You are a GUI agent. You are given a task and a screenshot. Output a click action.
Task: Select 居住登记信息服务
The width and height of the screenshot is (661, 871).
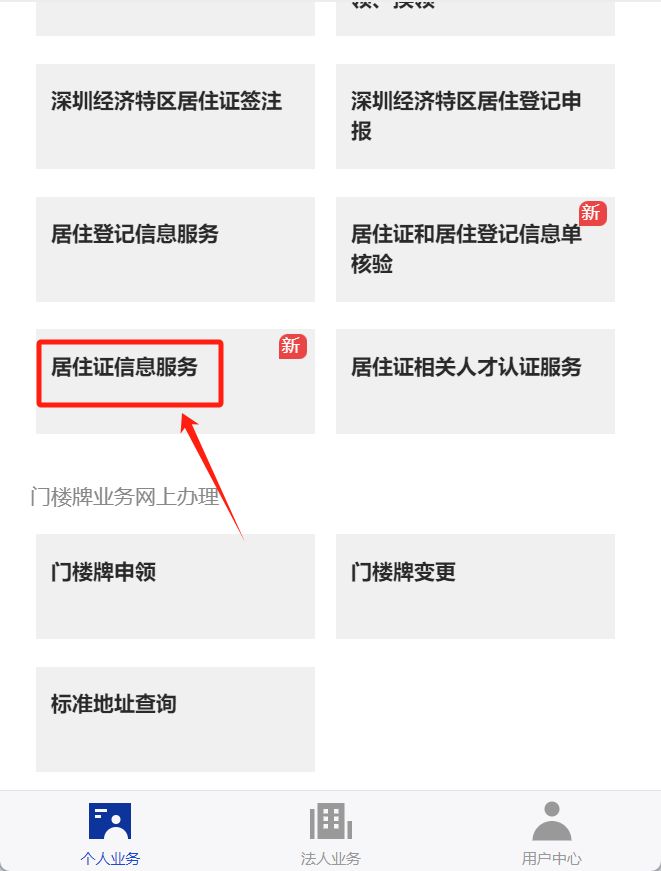coord(175,249)
